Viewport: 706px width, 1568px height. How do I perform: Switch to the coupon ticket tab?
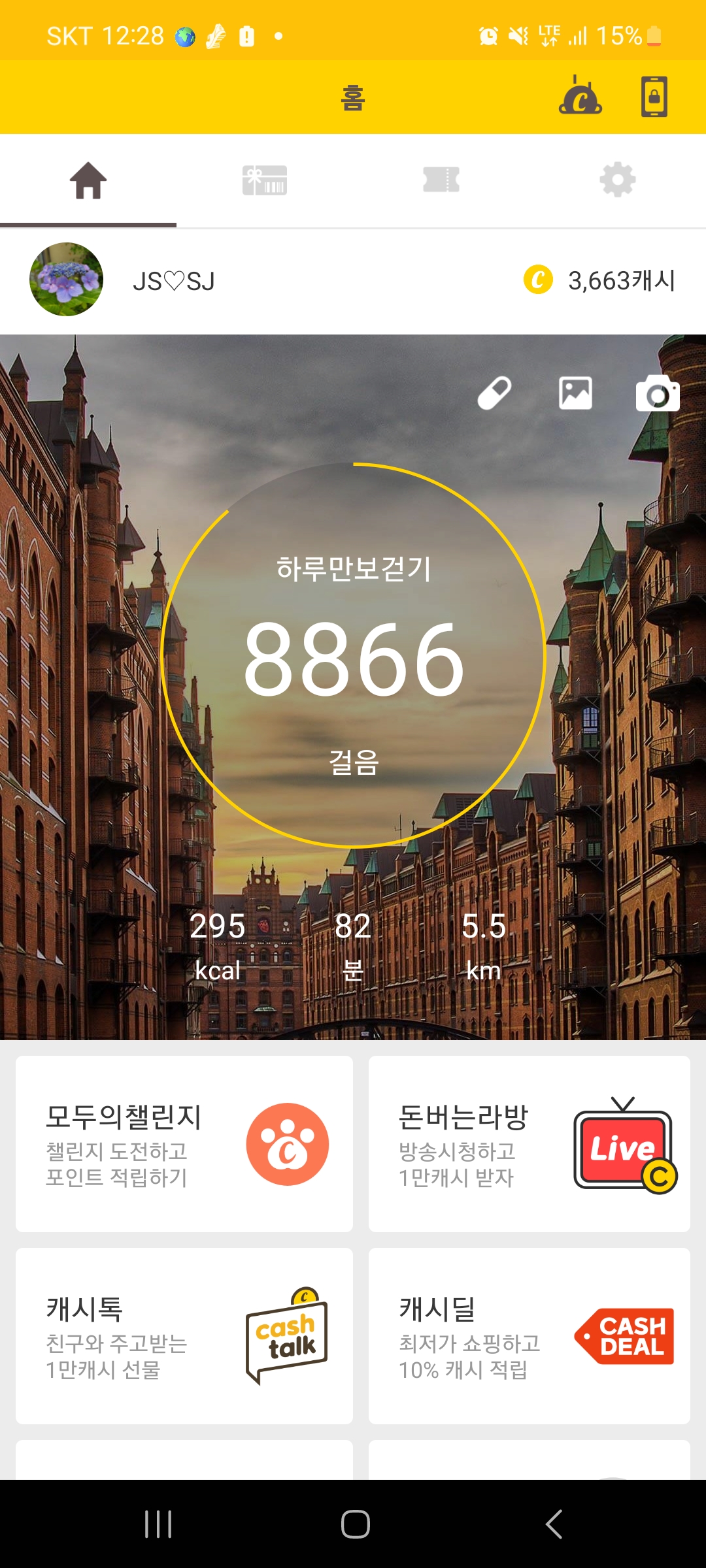[441, 180]
